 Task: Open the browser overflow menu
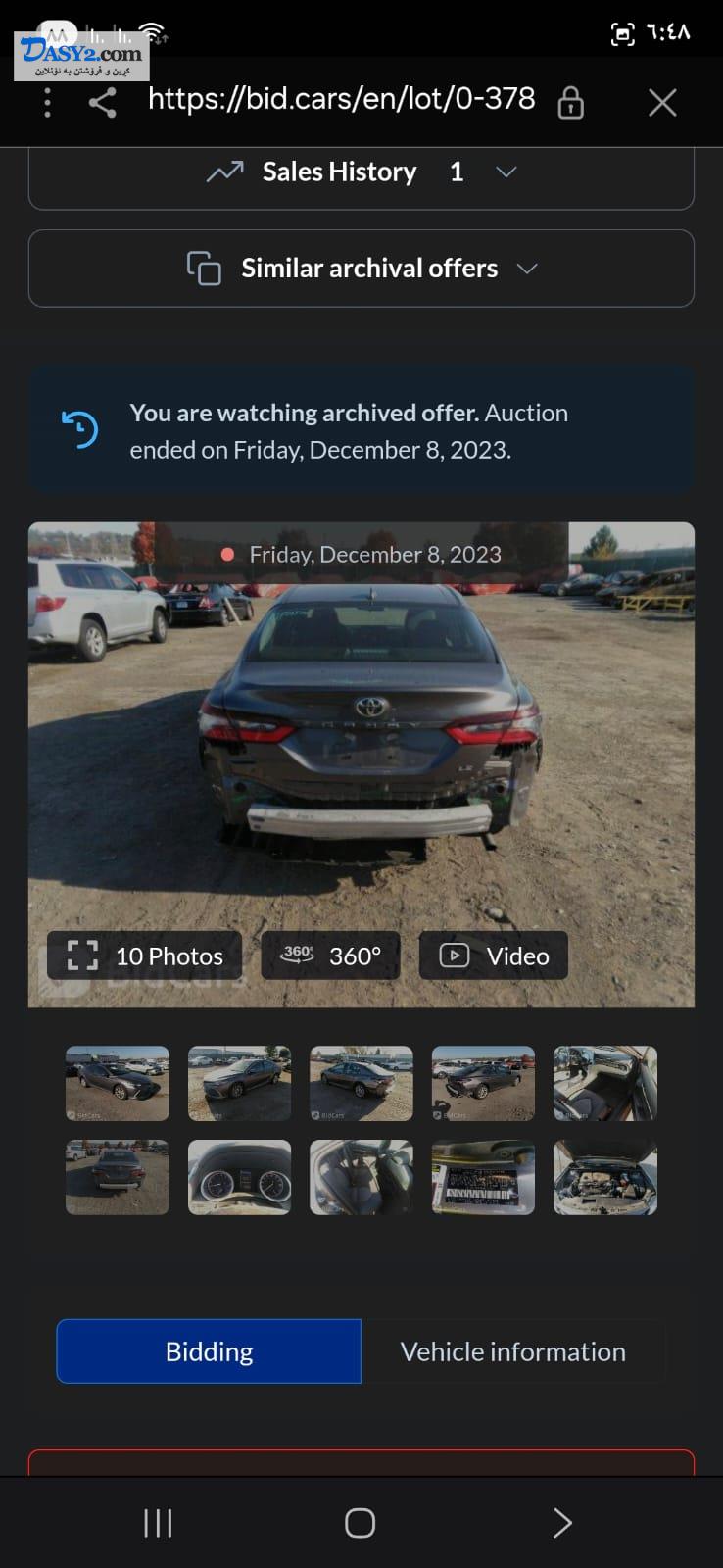pos(47,102)
